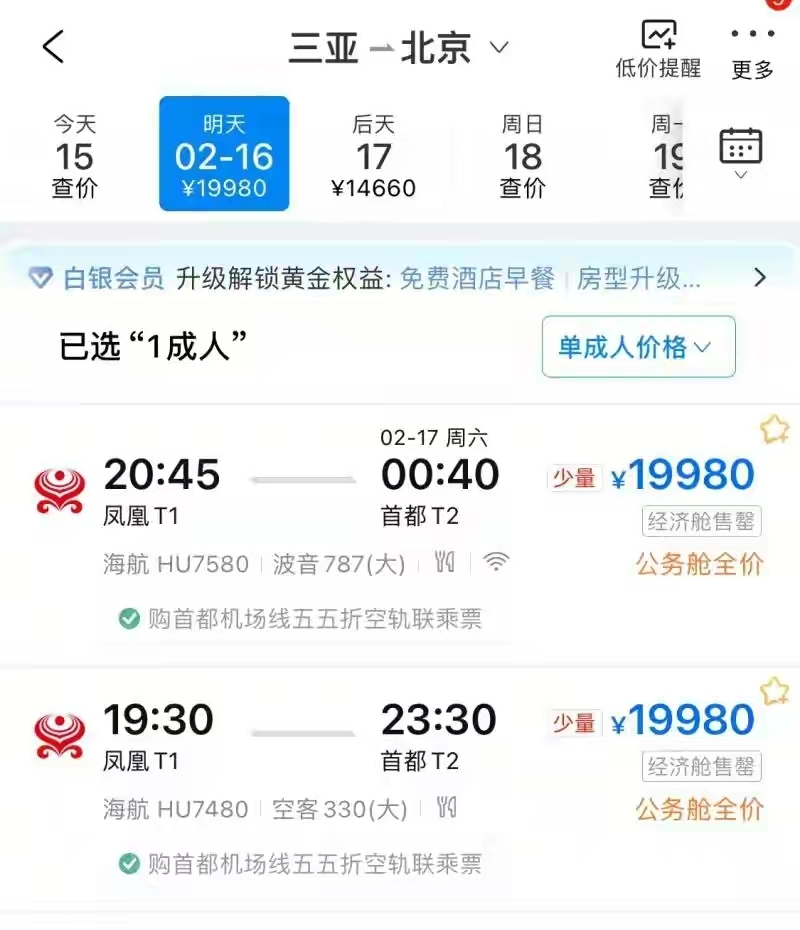Expand the 单成人价格 dropdown
The width and height of the screenshot is (800, 930).
pyautogui.click(x=638, y=347)
